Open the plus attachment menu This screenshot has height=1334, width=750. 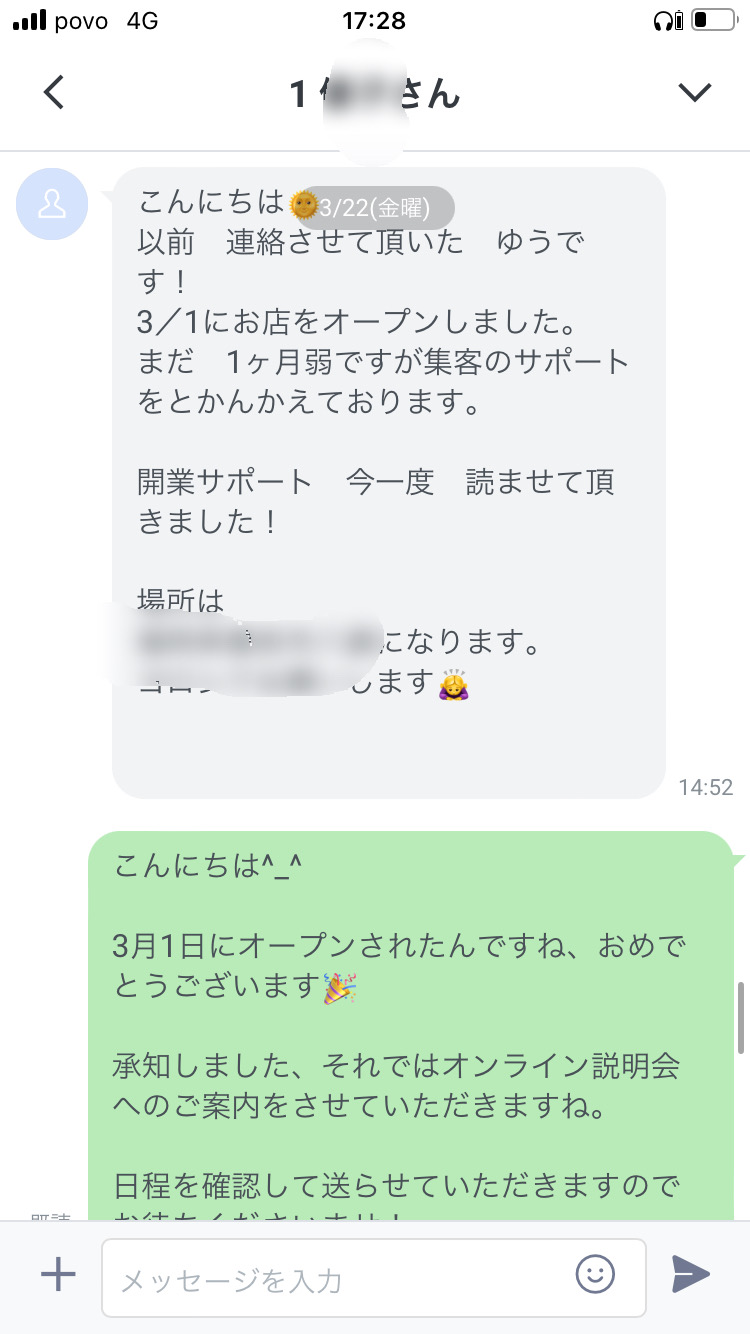[x=58, y=1274]
